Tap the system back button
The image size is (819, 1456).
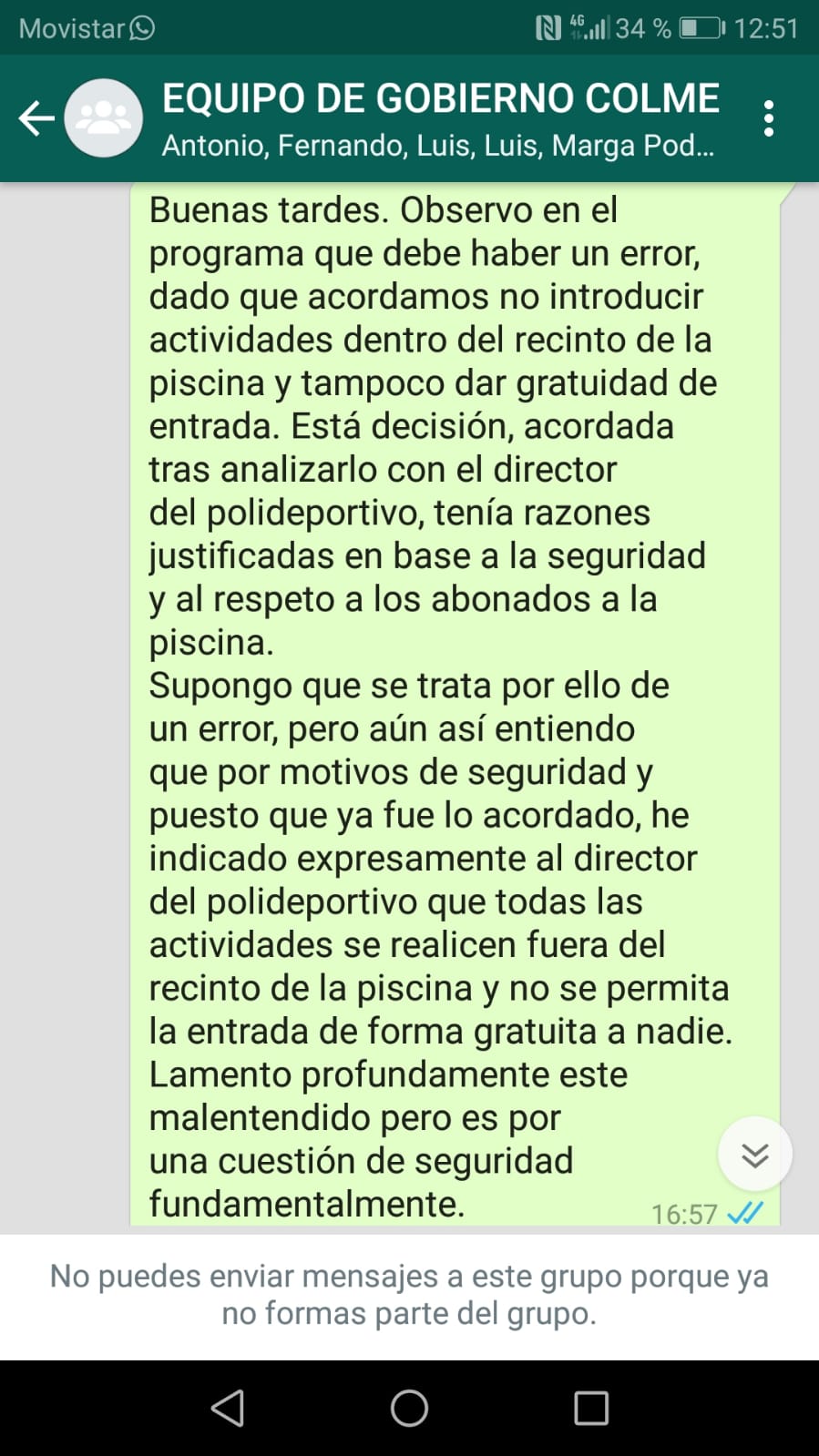pos(228,1408)
